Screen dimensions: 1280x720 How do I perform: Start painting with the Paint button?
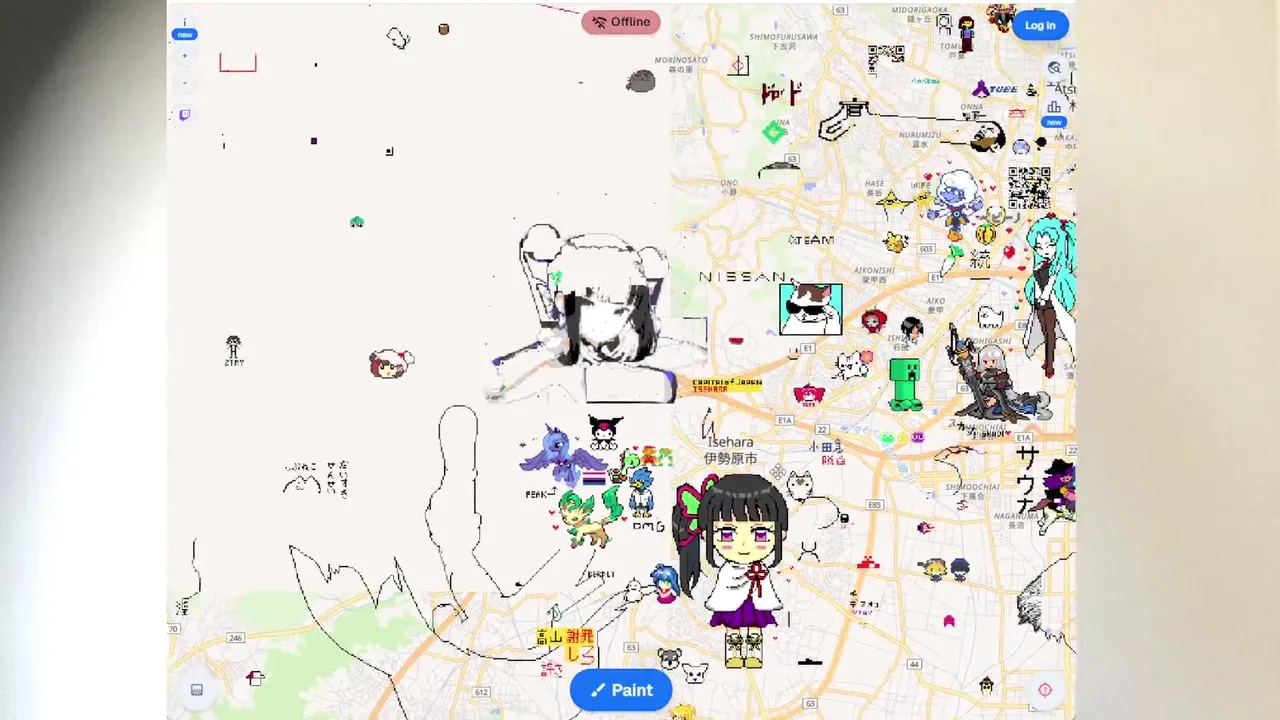(x=621, y=690)
